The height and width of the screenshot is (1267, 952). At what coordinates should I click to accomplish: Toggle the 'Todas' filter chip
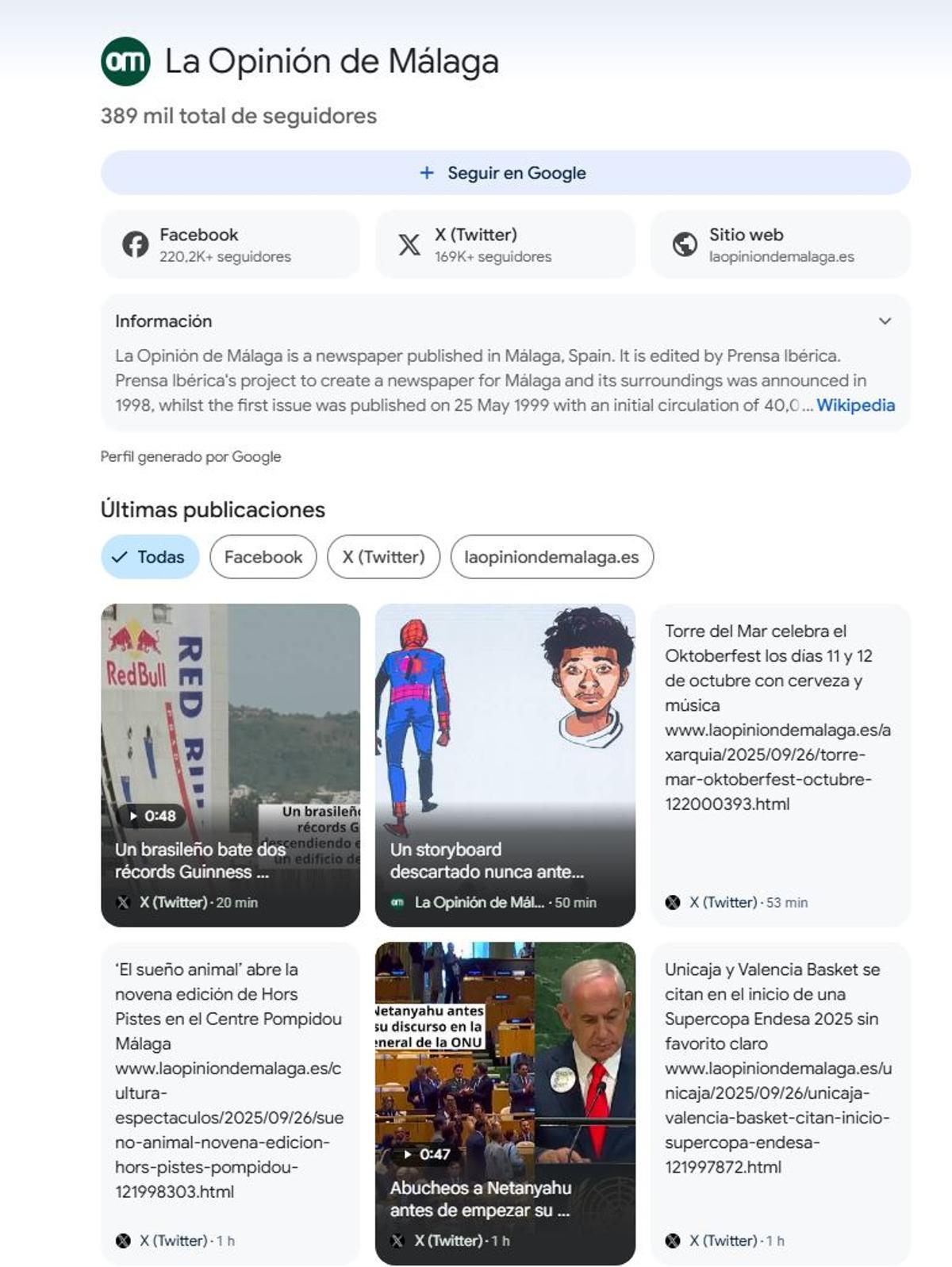point(150,557)
